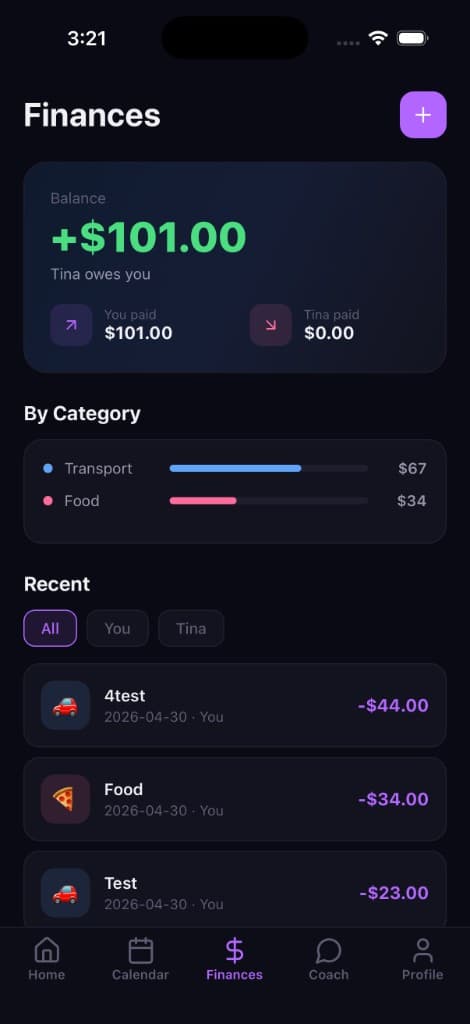Open the Food $34.00 transaction

[235, 799]
